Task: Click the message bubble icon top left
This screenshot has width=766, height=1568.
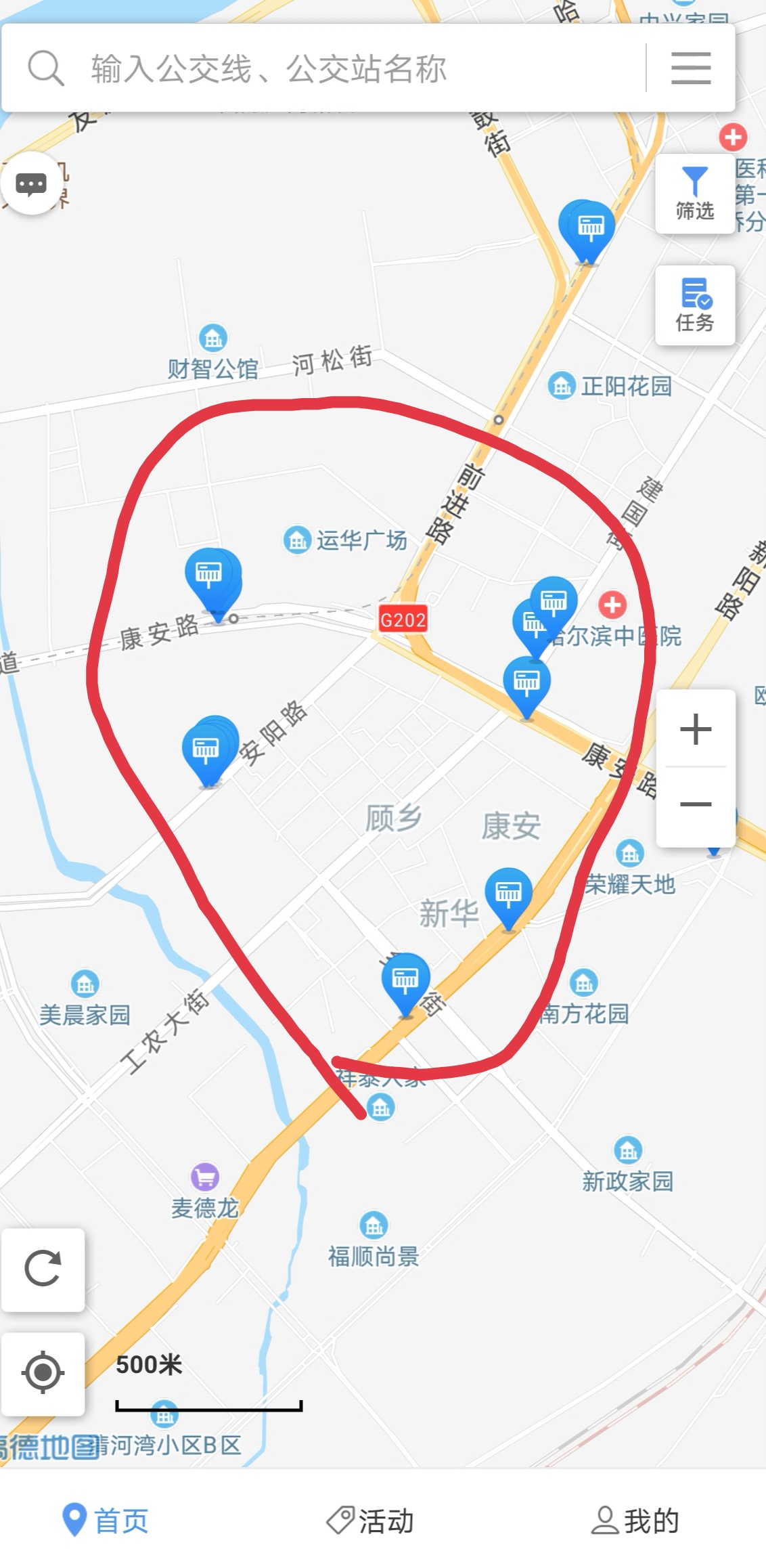Action: pyautogui.click(x=32, y=184)
